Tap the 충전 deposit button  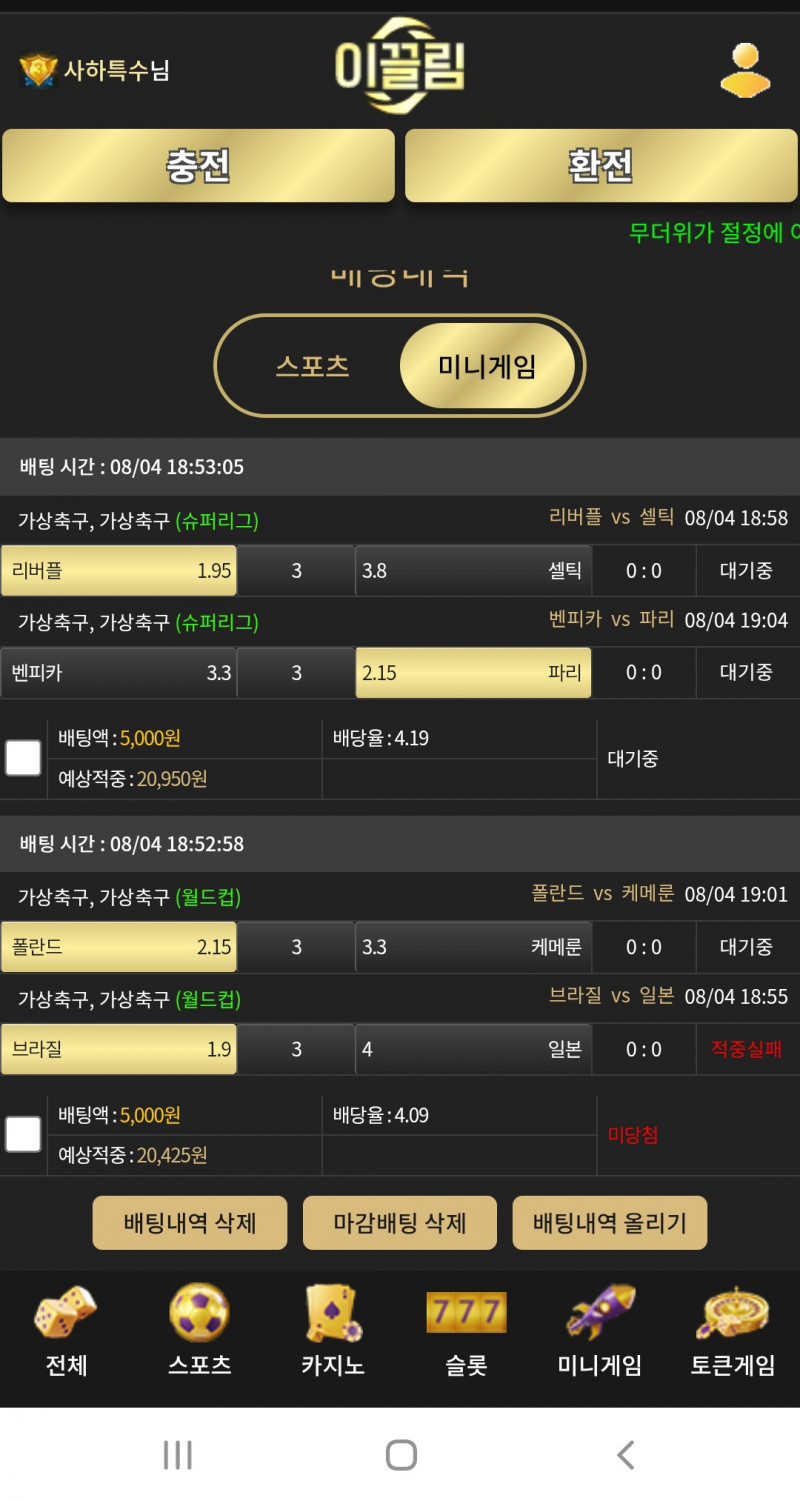pos(198,166)
